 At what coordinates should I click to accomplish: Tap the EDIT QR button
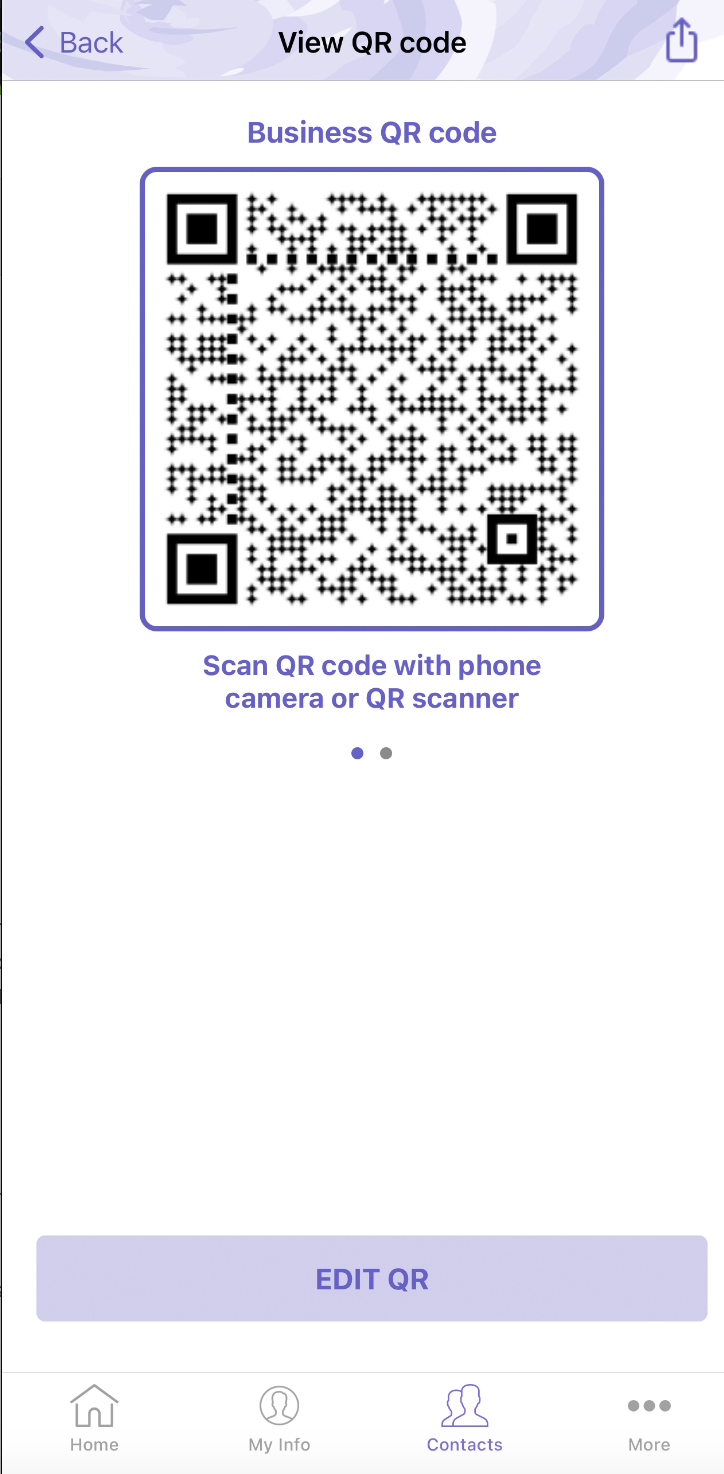[372, 1279]
